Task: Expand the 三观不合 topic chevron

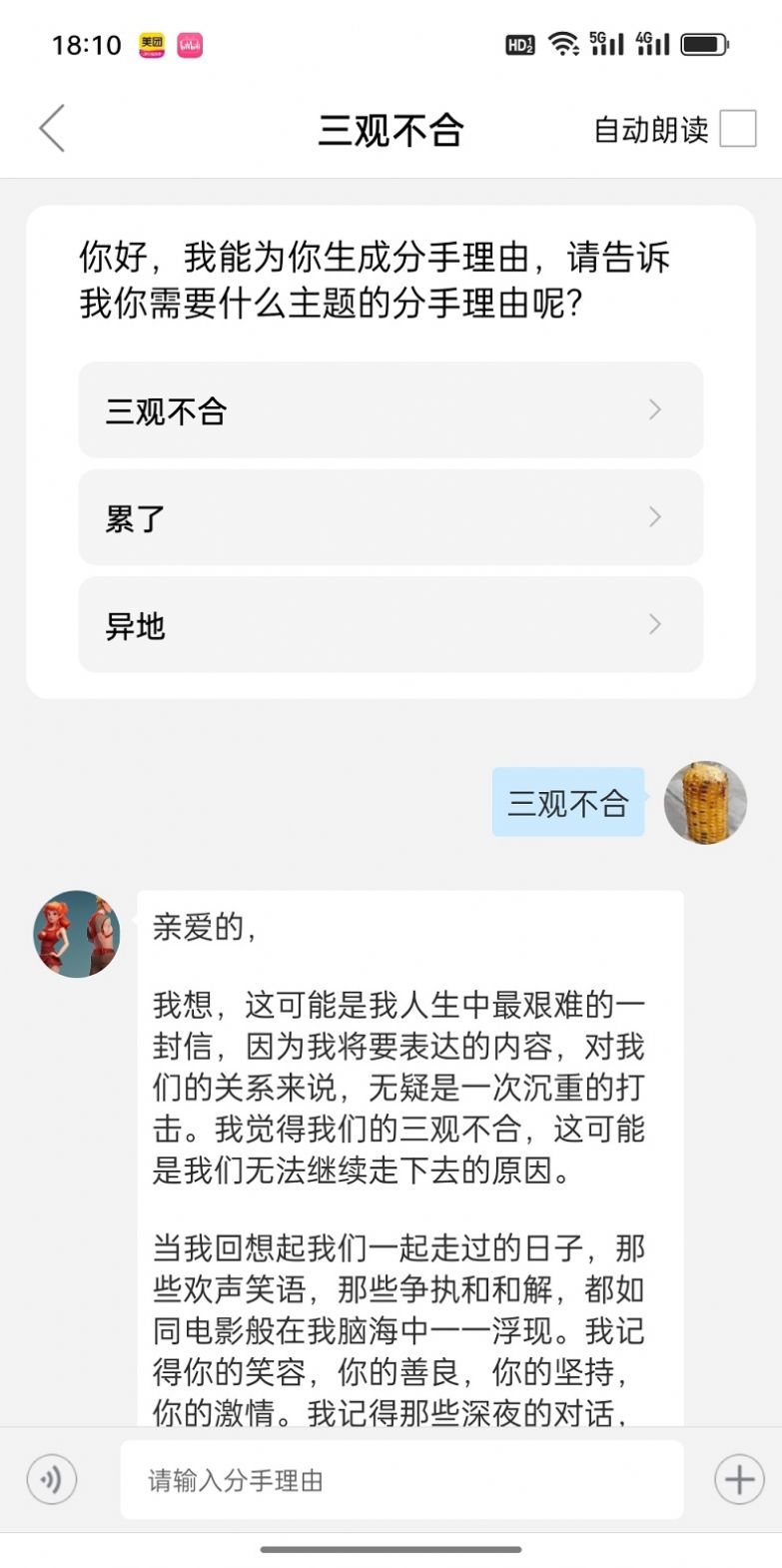Action: point(655,409)
